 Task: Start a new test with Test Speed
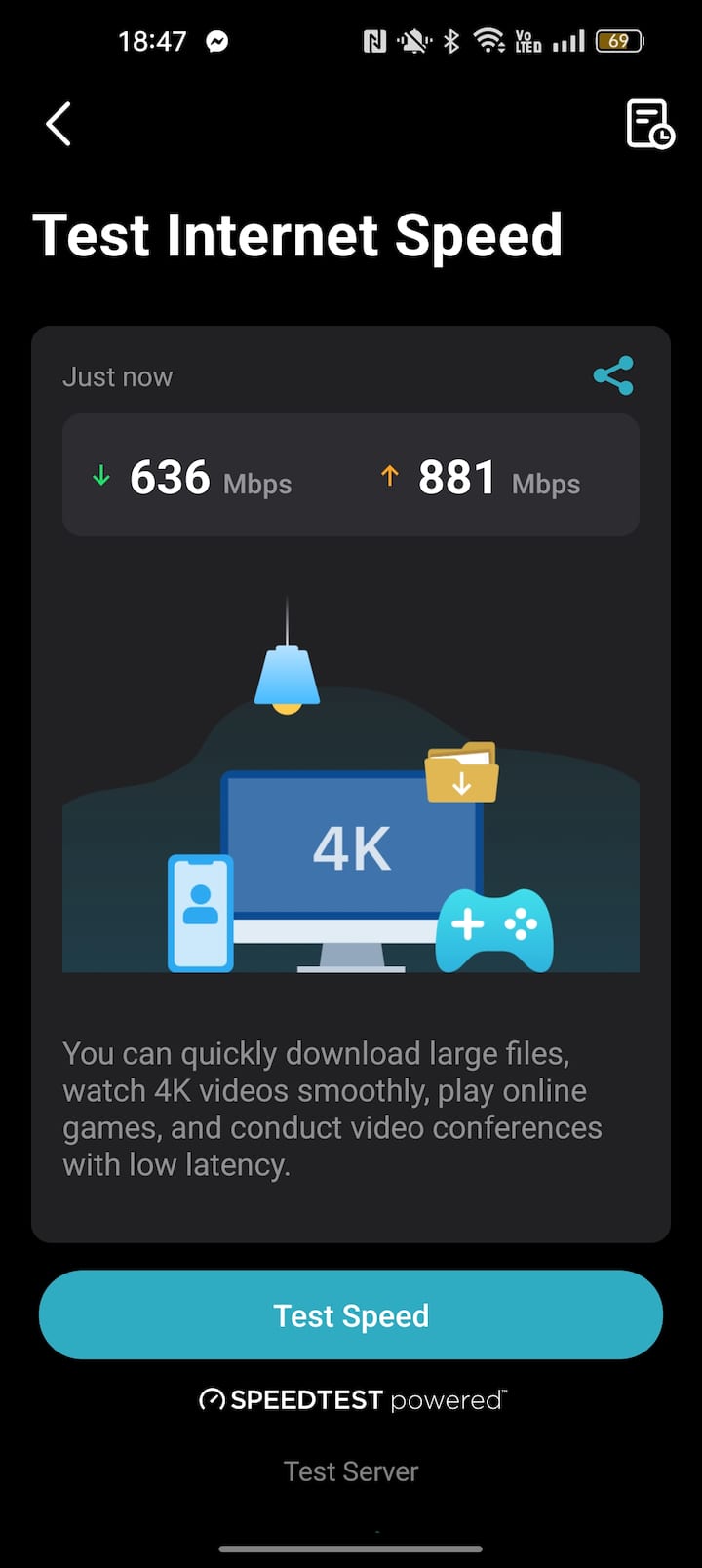(351, 1314)
